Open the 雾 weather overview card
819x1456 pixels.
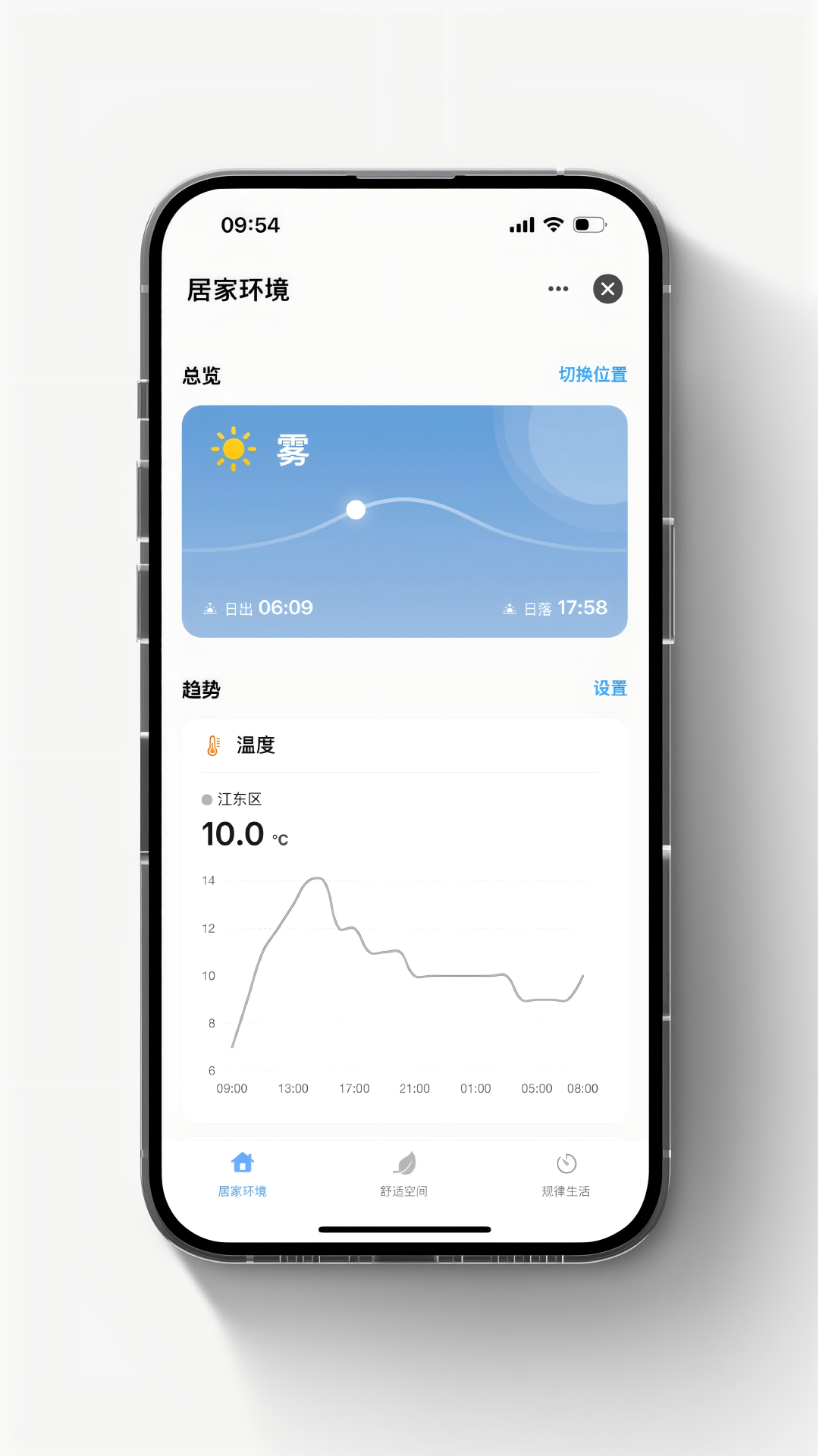(404, 521)
